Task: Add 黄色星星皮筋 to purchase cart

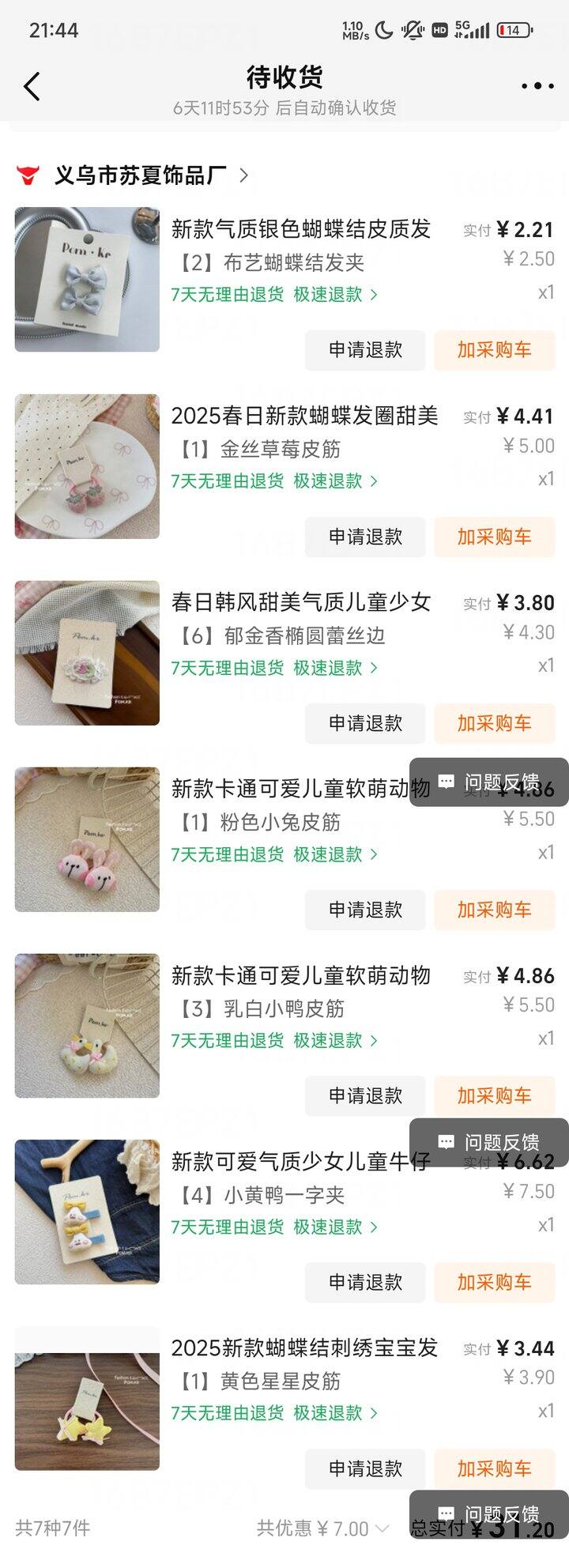Action: [x=494, y=1469]
